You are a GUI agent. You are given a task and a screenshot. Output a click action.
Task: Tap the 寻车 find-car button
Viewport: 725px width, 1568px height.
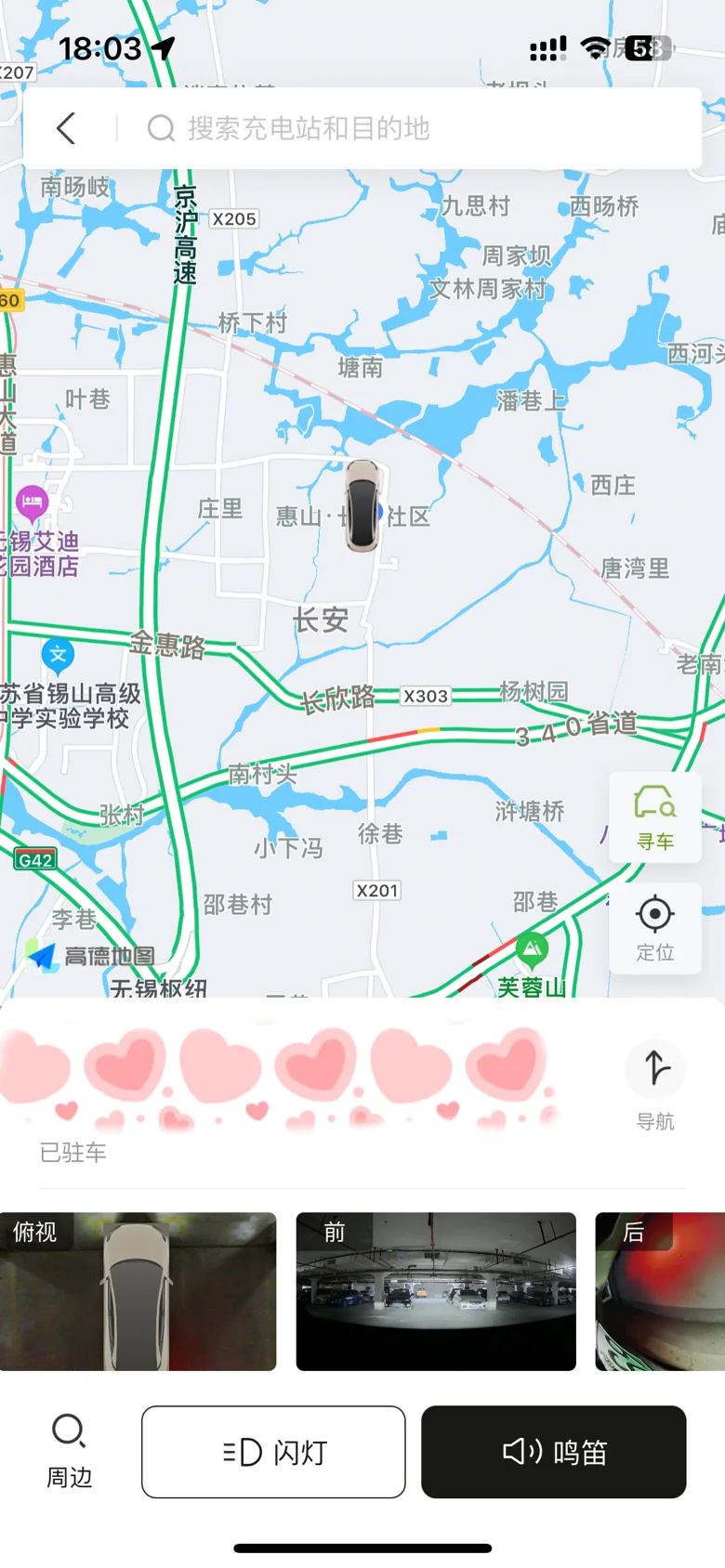655,818
